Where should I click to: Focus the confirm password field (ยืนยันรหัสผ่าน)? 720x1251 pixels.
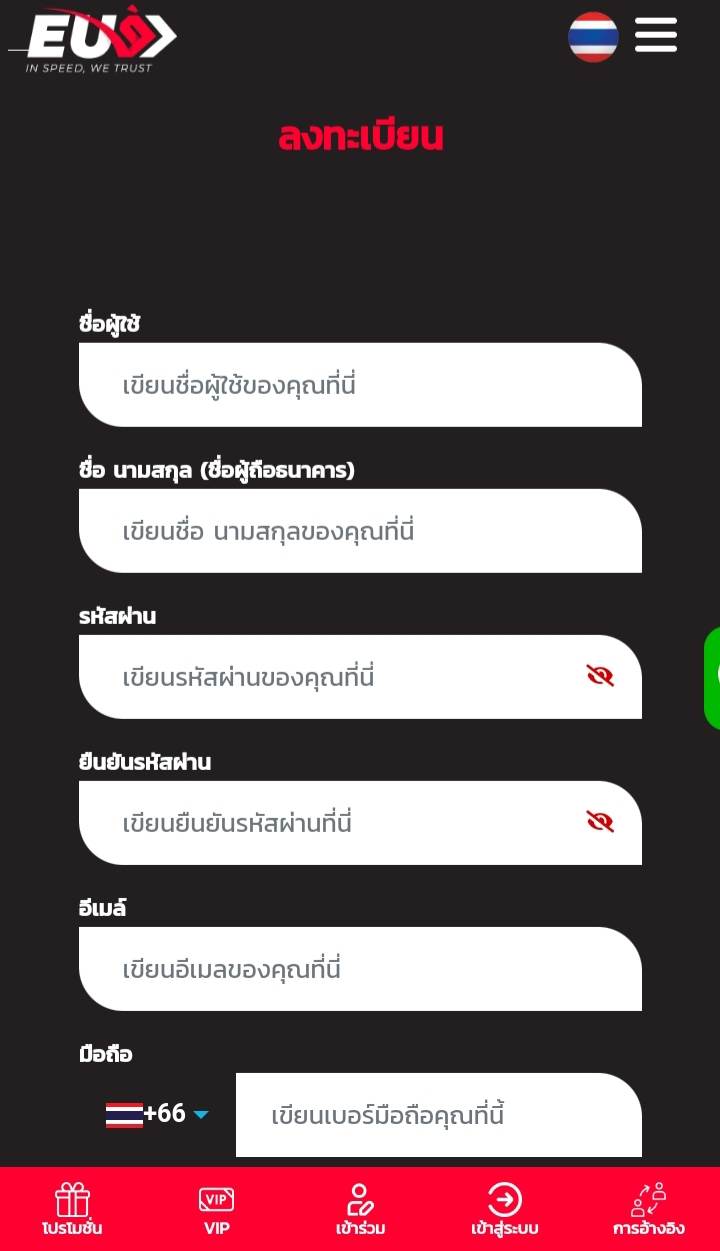330,823
